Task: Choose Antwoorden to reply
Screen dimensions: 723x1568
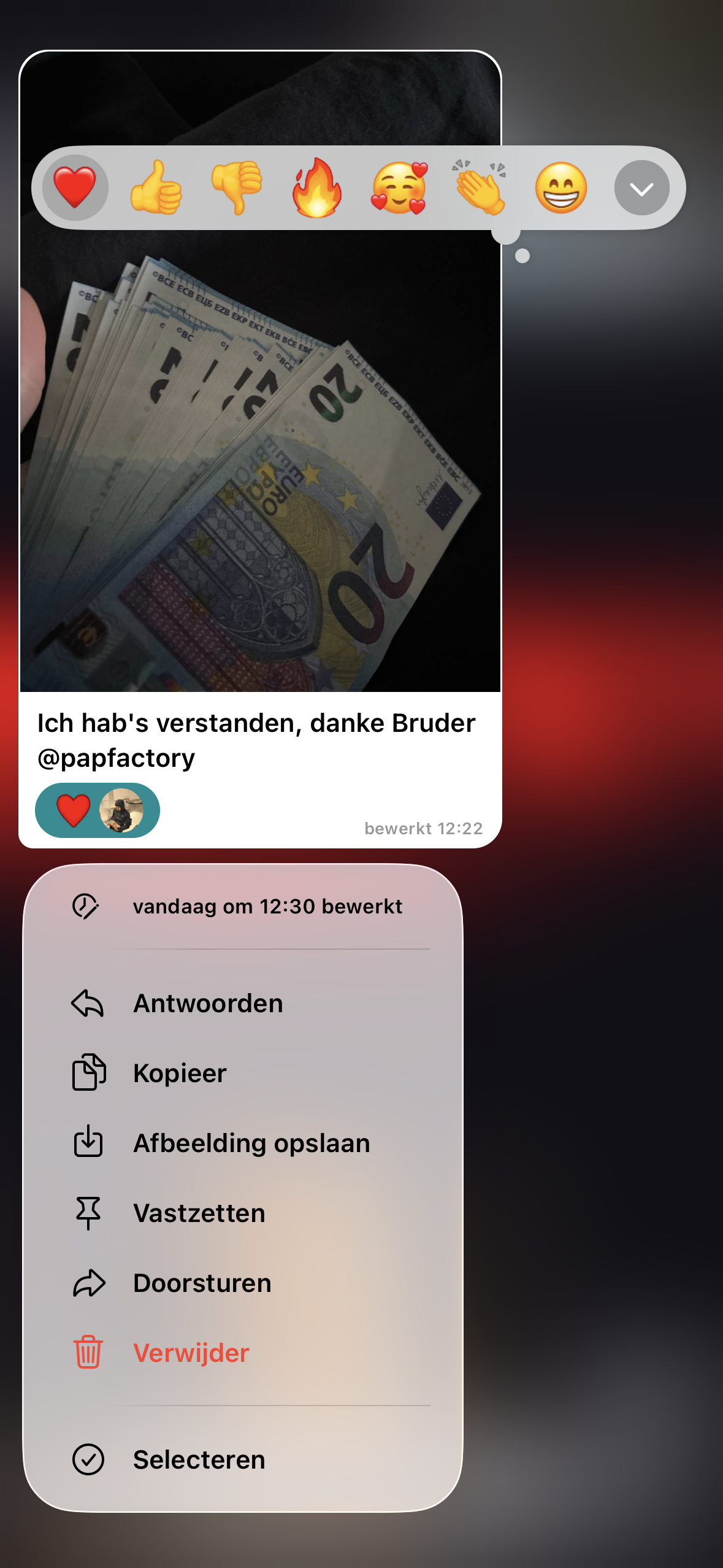Action: [243, 1004]
